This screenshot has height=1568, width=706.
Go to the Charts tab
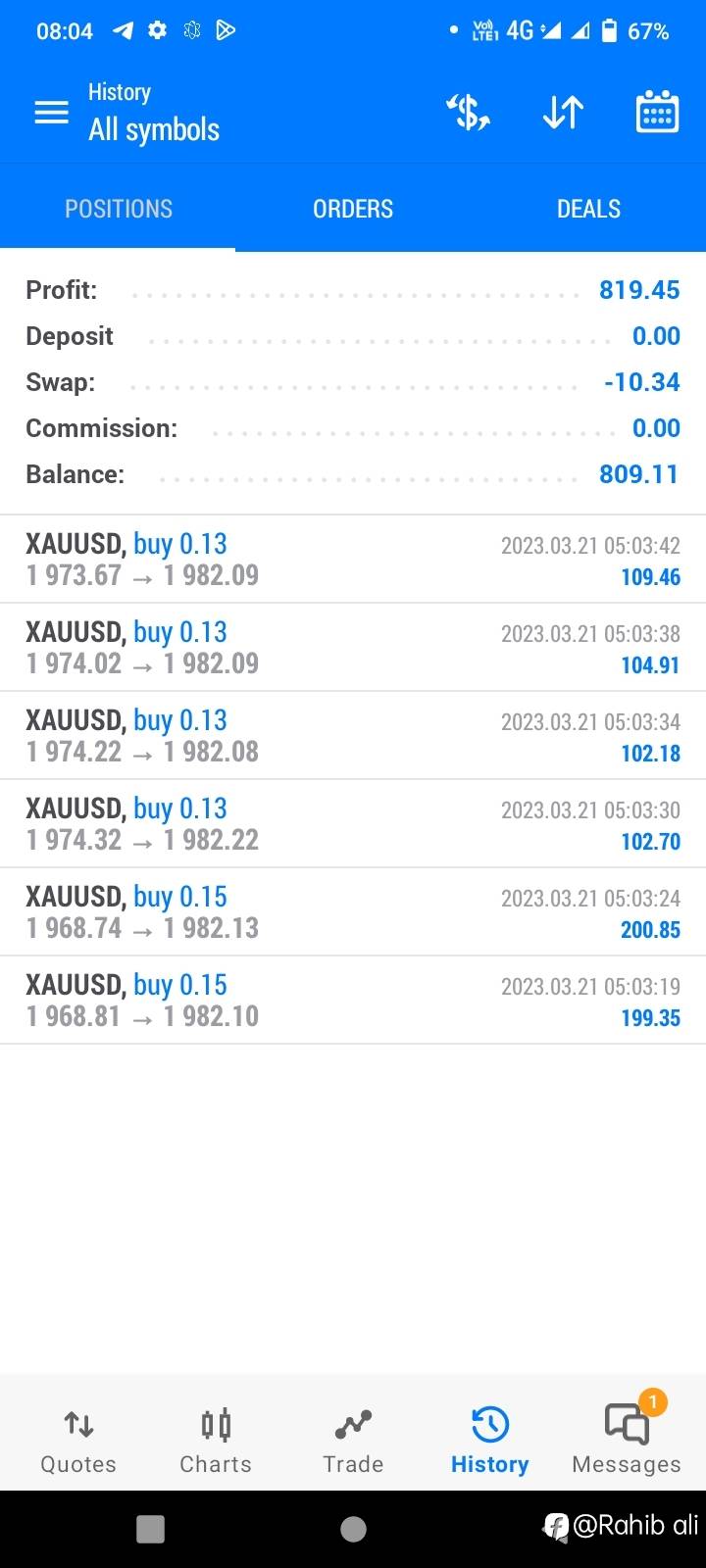pyautogui.click(x=216, y=1441)
